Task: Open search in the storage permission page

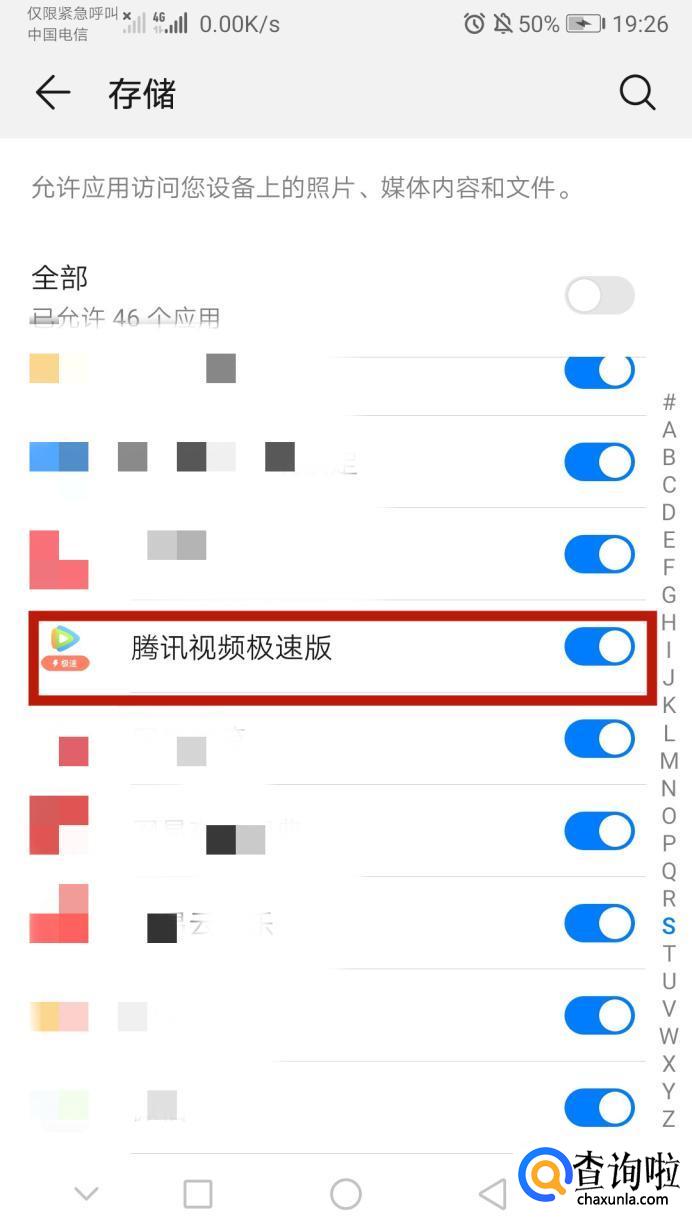Action: click(x=637, y=93)
